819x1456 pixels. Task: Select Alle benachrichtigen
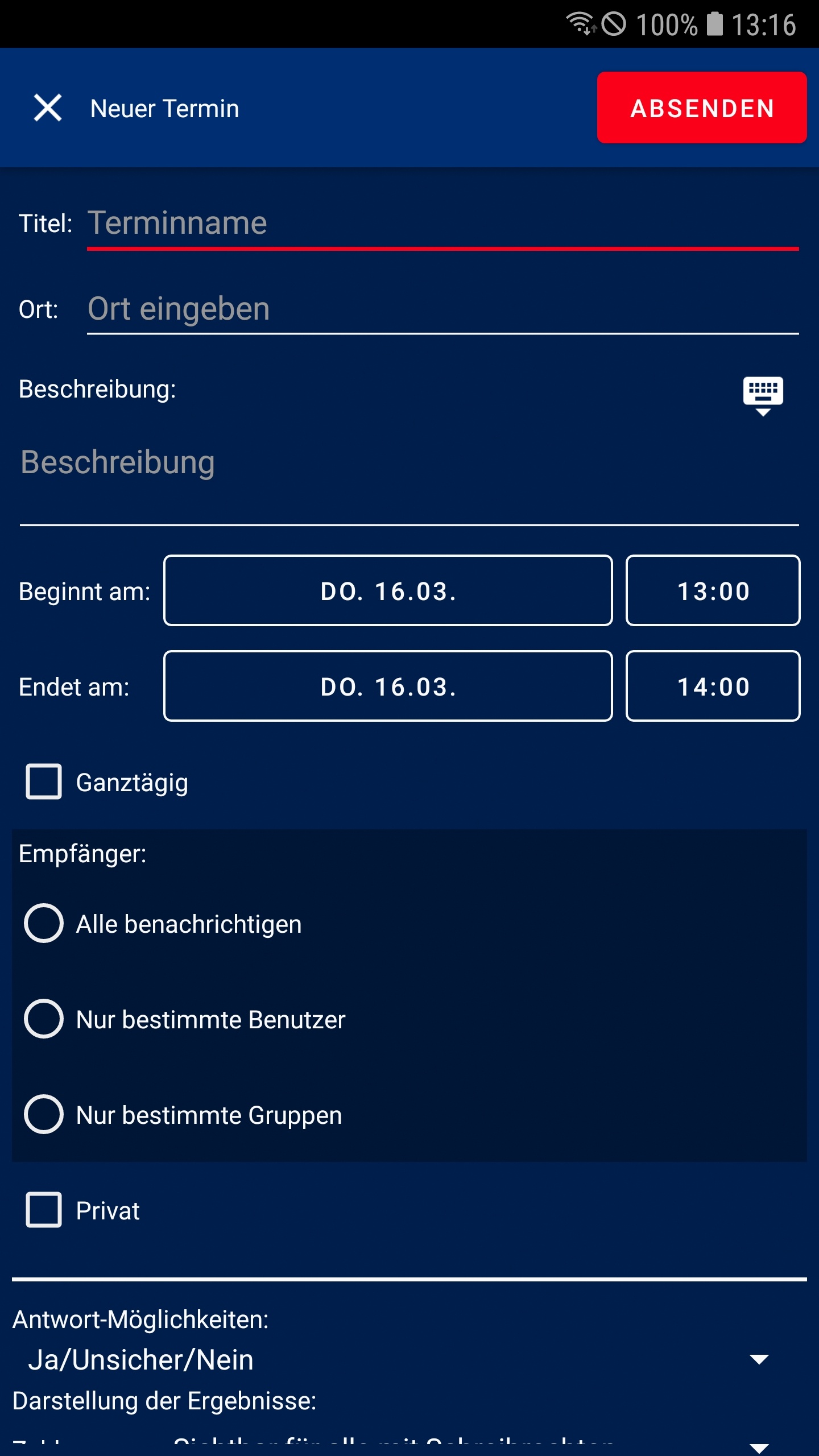pos(44,923)
